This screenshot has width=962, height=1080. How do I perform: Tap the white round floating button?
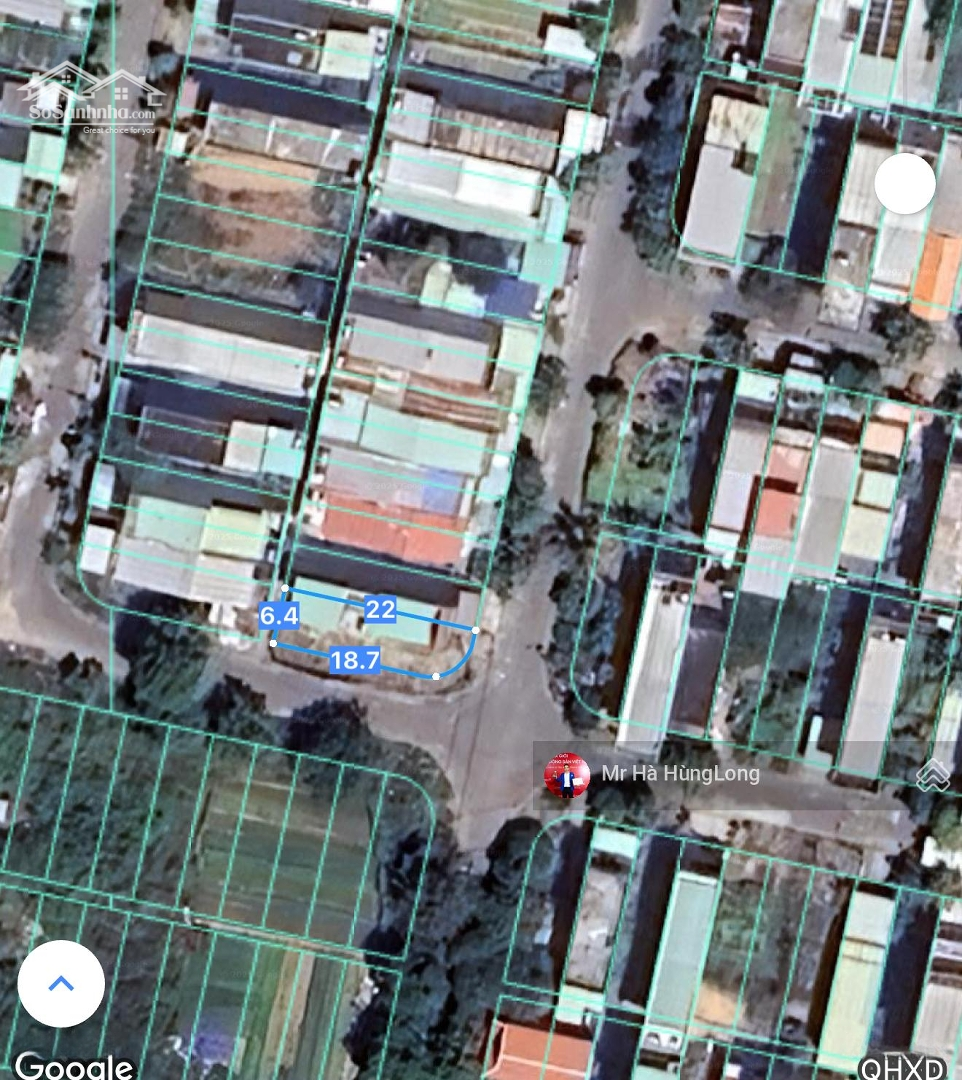click(x=904, y=184)
